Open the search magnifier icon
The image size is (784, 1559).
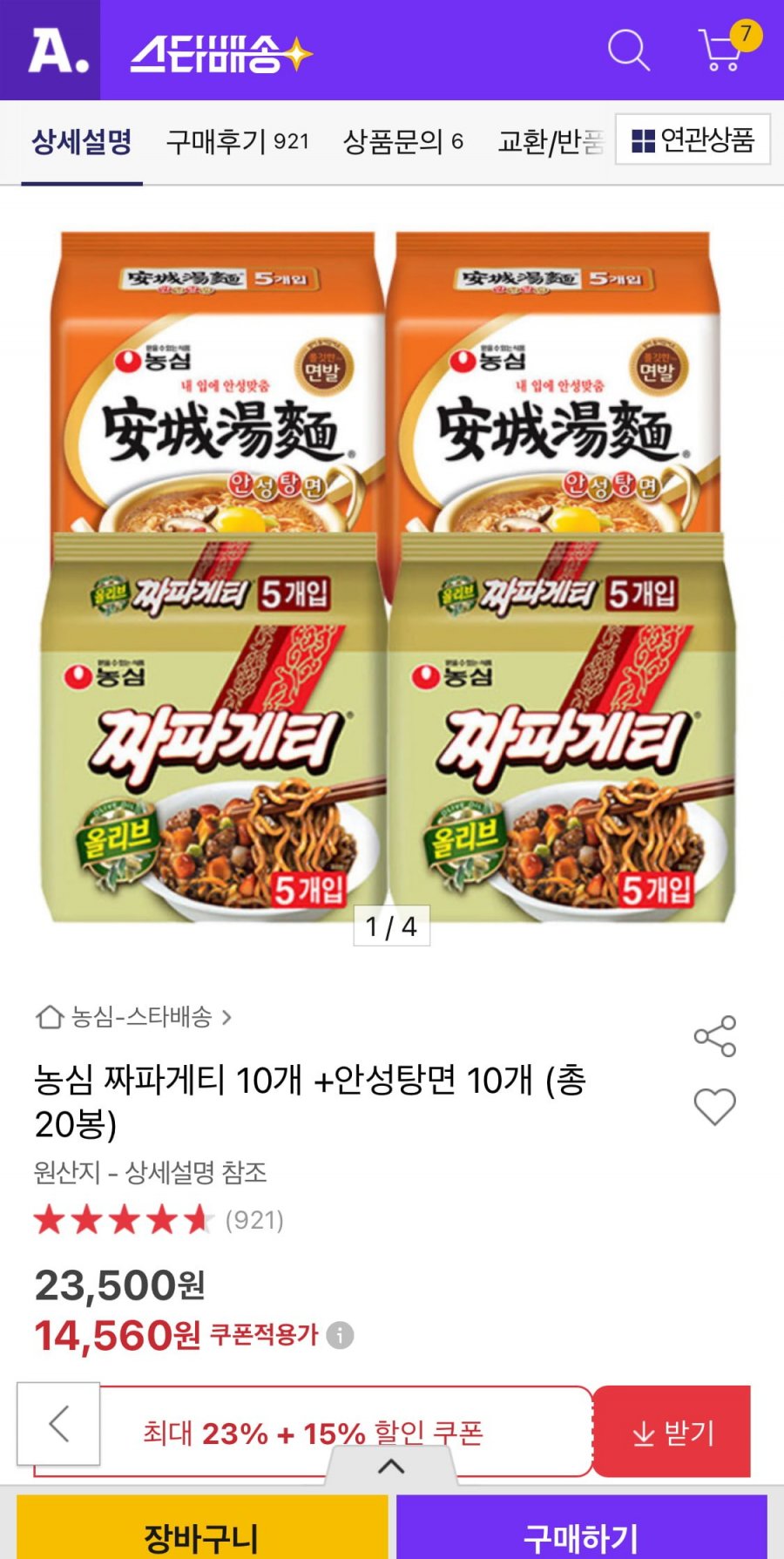click(628, 50)
